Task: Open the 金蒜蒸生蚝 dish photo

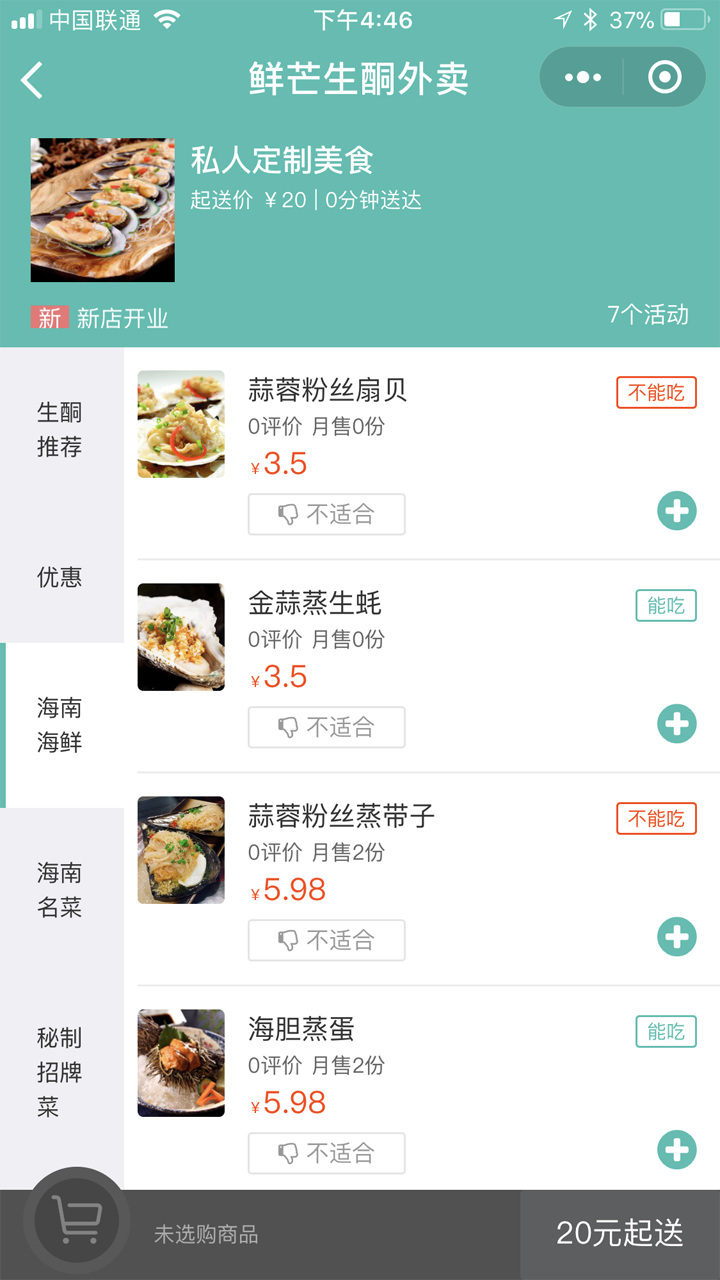Action: click(x=181, y=637)
